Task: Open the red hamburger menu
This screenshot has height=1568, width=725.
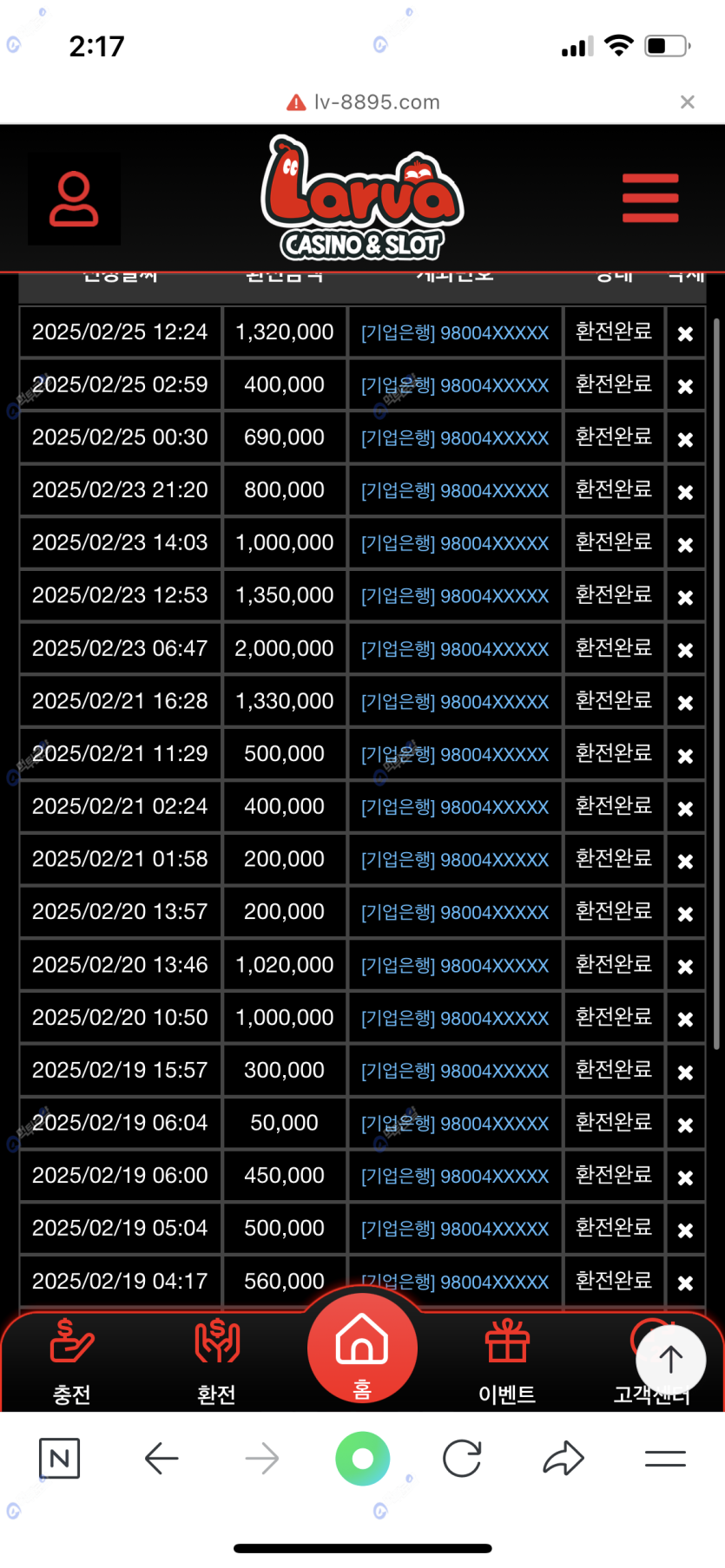Action: pyautogui.click(x=650, y=198)
